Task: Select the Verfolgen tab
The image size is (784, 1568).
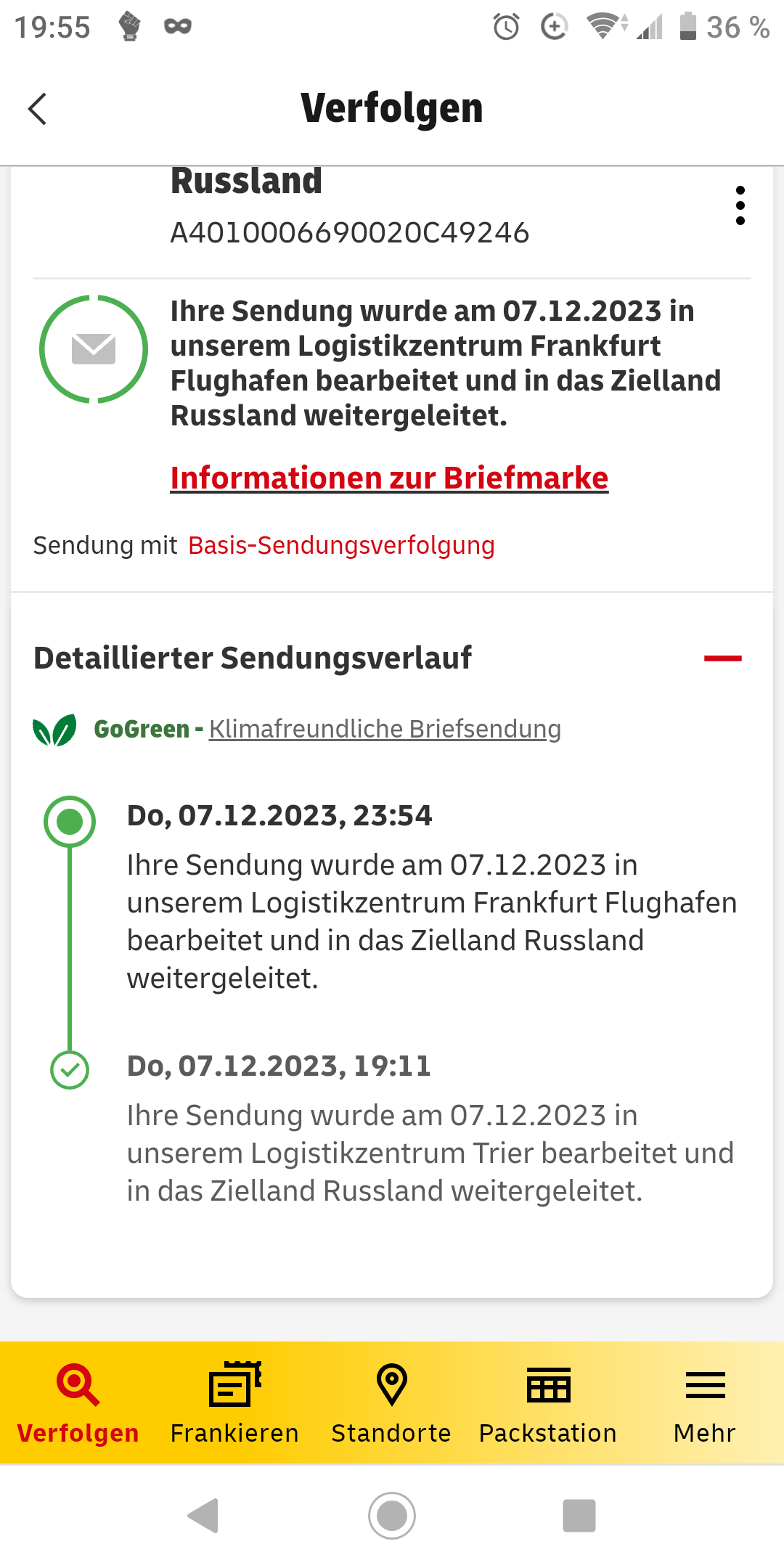Action: pyautogui.click(x=78, y=1402)
